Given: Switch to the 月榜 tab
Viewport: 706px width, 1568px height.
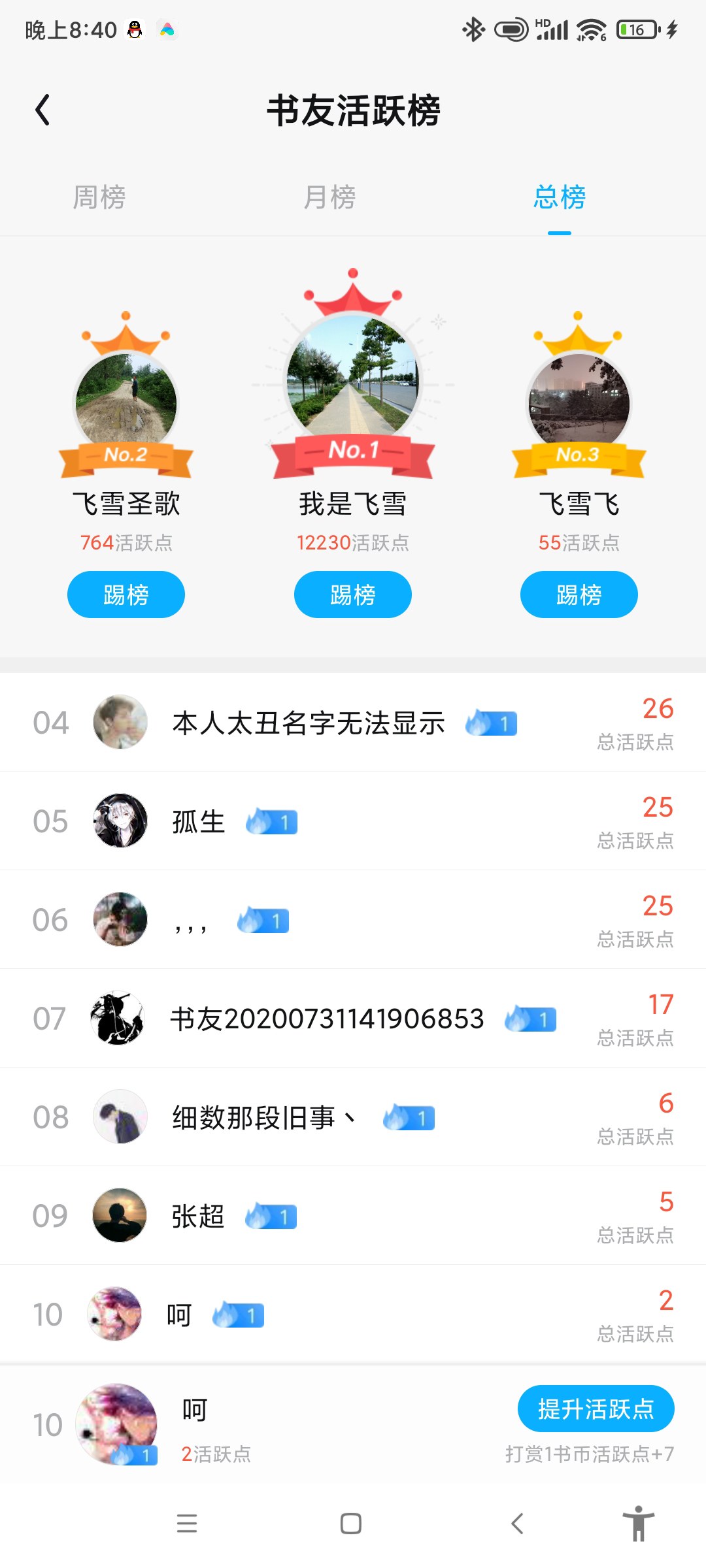Looking at the screenshot, I should point(329,197).
